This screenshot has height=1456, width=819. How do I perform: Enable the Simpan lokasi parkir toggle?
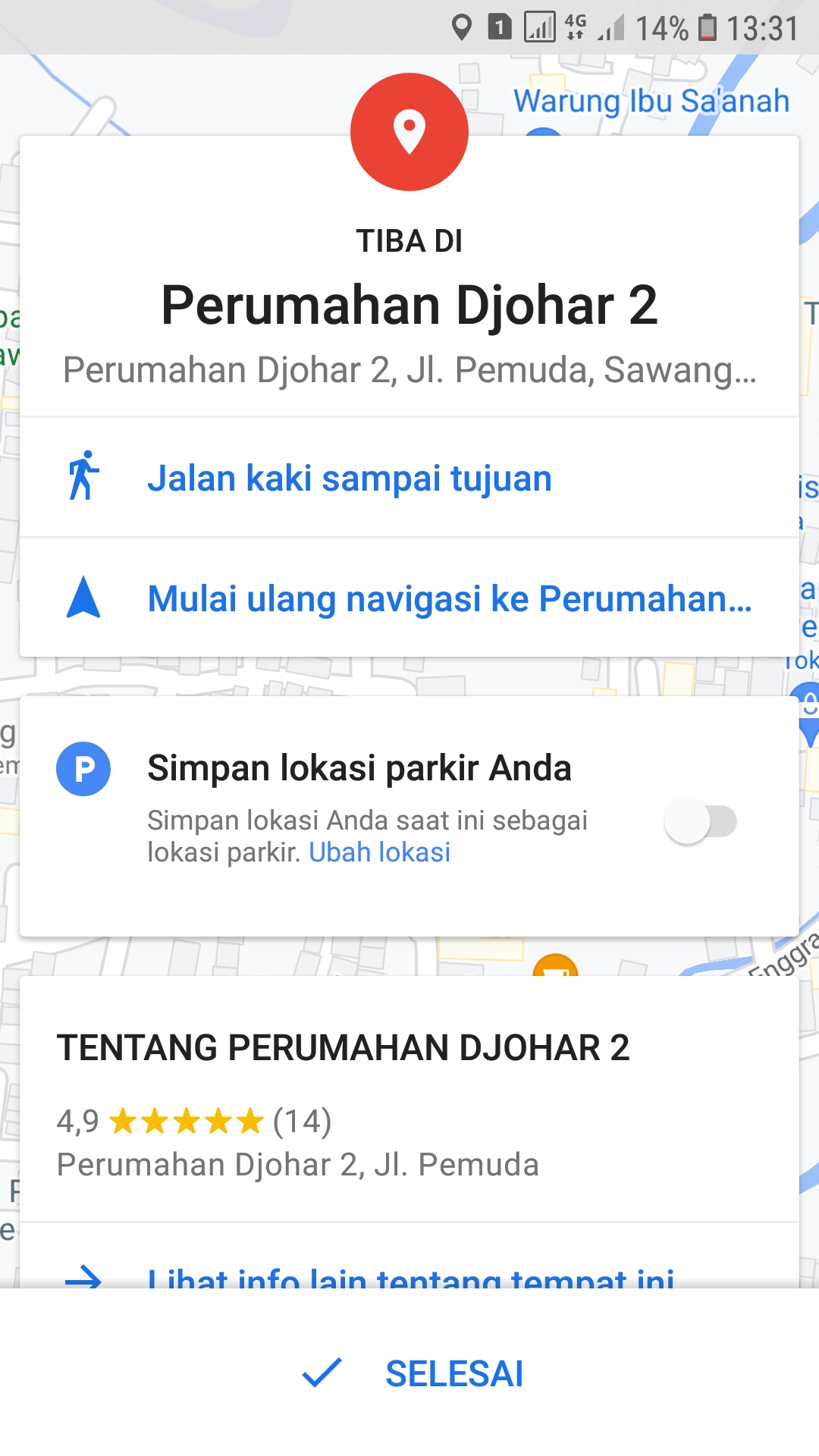[x=701, y=821]
